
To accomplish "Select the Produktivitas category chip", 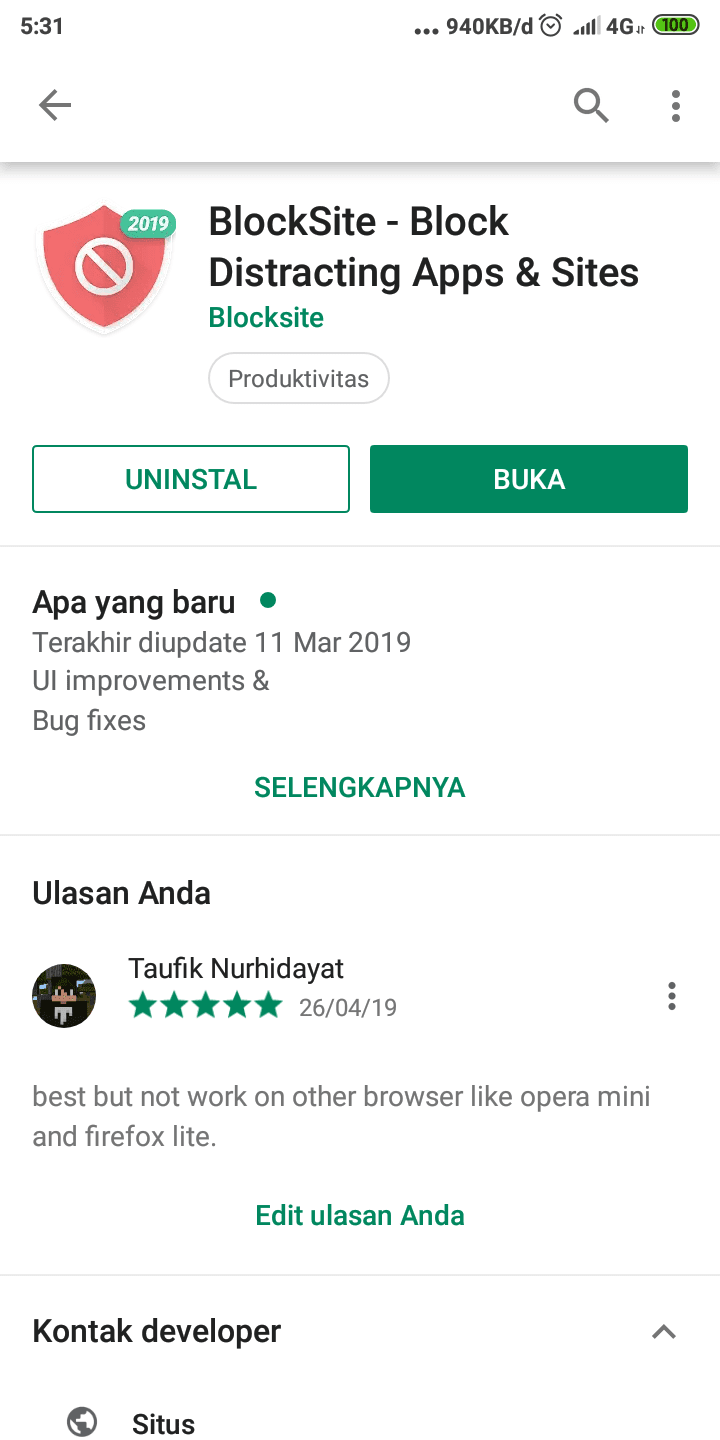I will (x=298, y=379).
